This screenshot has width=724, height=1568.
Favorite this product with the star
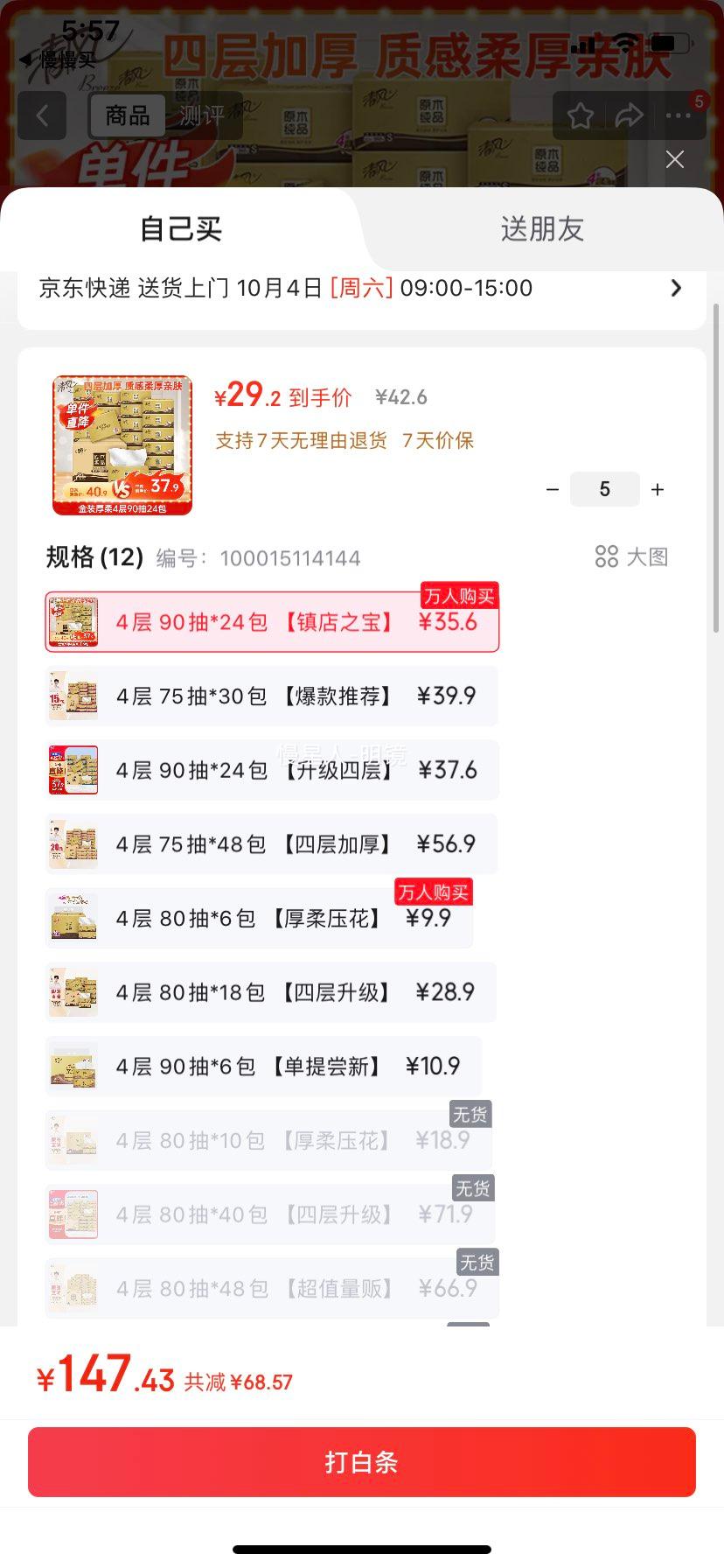tap(581, 115)
